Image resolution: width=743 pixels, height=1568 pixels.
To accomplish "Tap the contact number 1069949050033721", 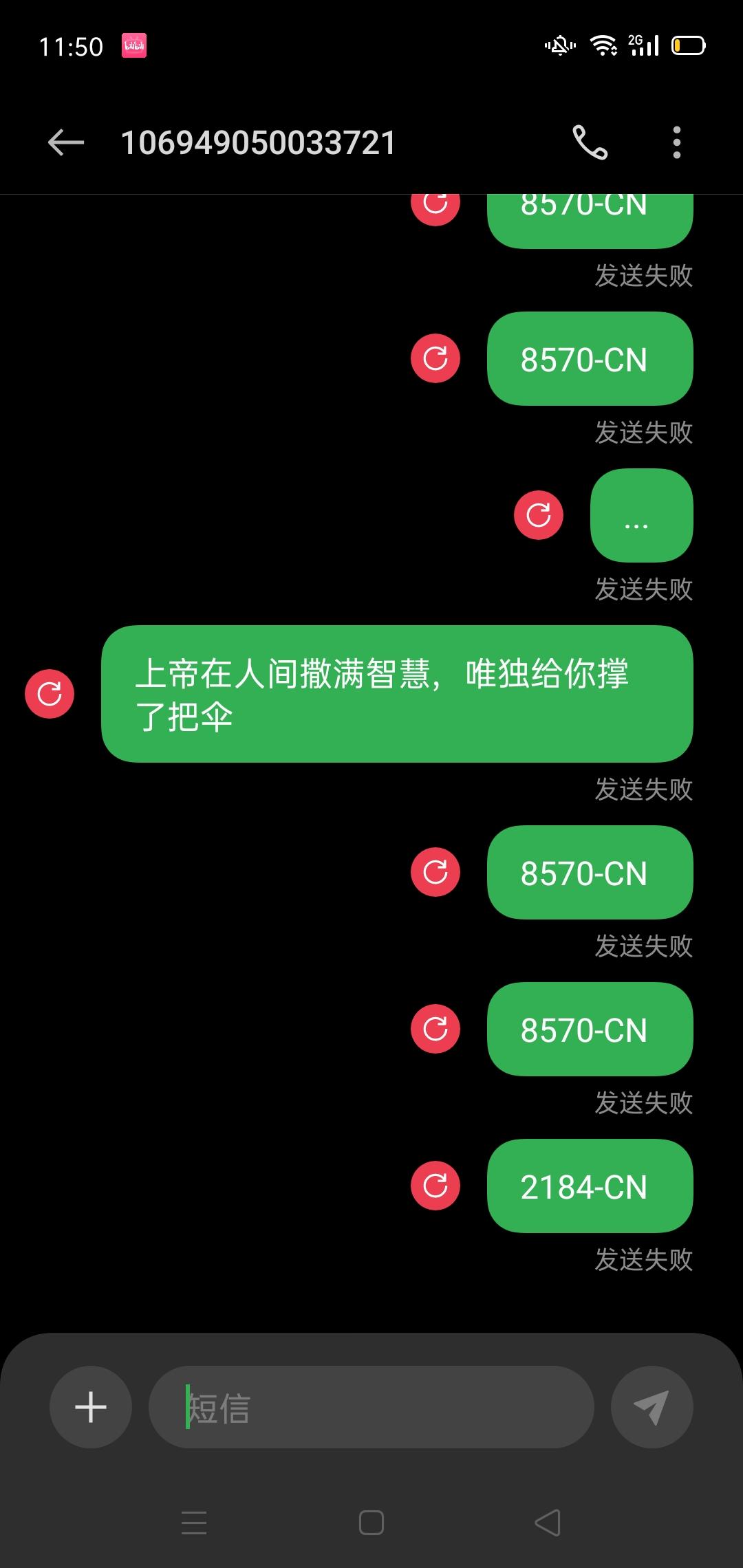I will [260, 142].
